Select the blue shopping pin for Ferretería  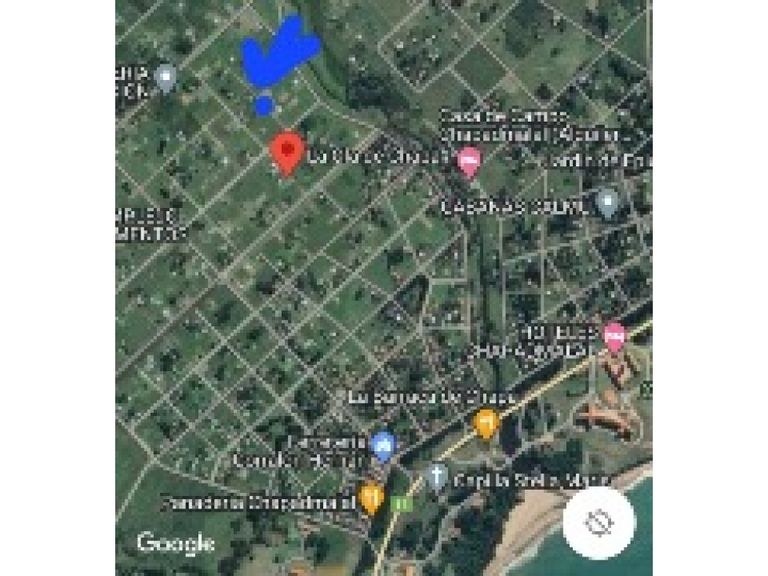click(x=382, y=446)
